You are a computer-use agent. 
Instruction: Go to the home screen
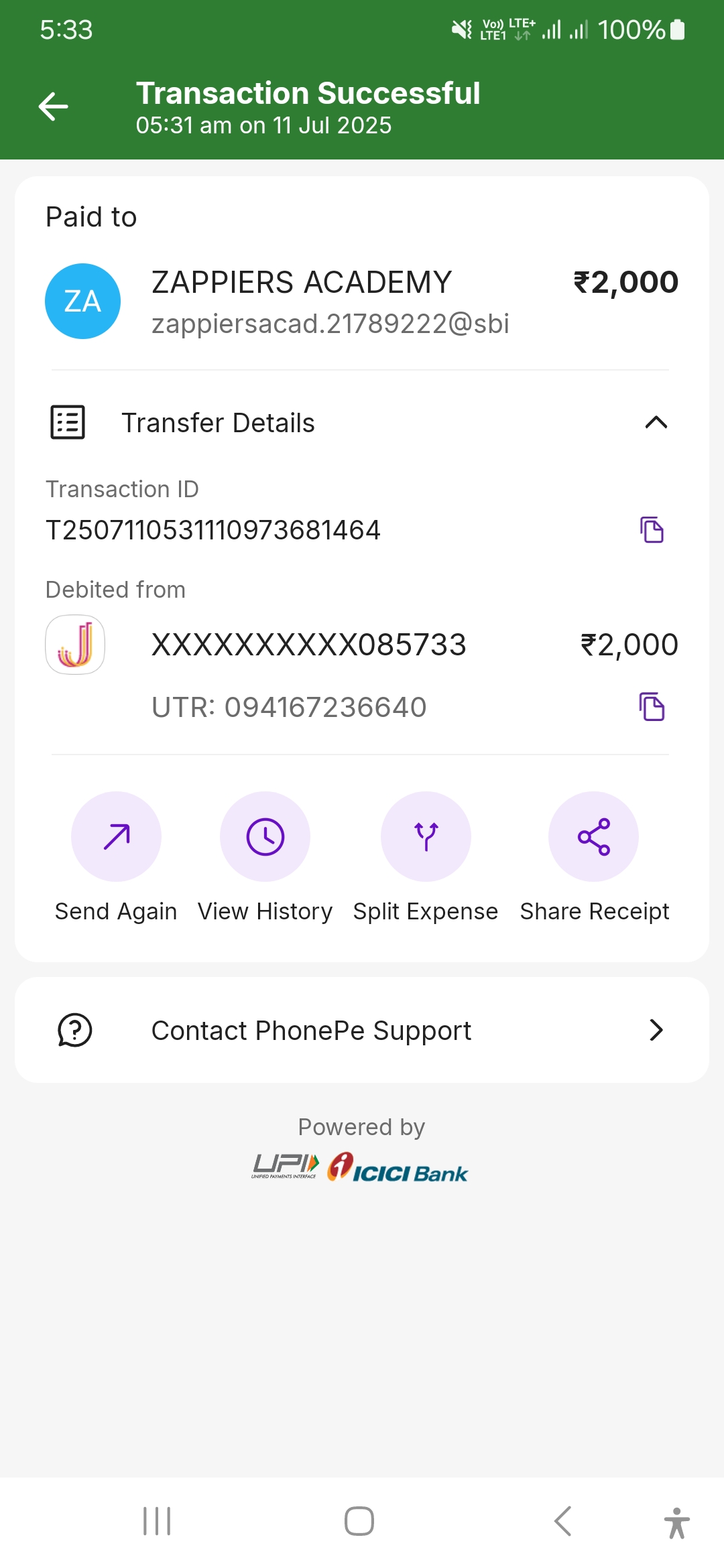point(359,1521)
